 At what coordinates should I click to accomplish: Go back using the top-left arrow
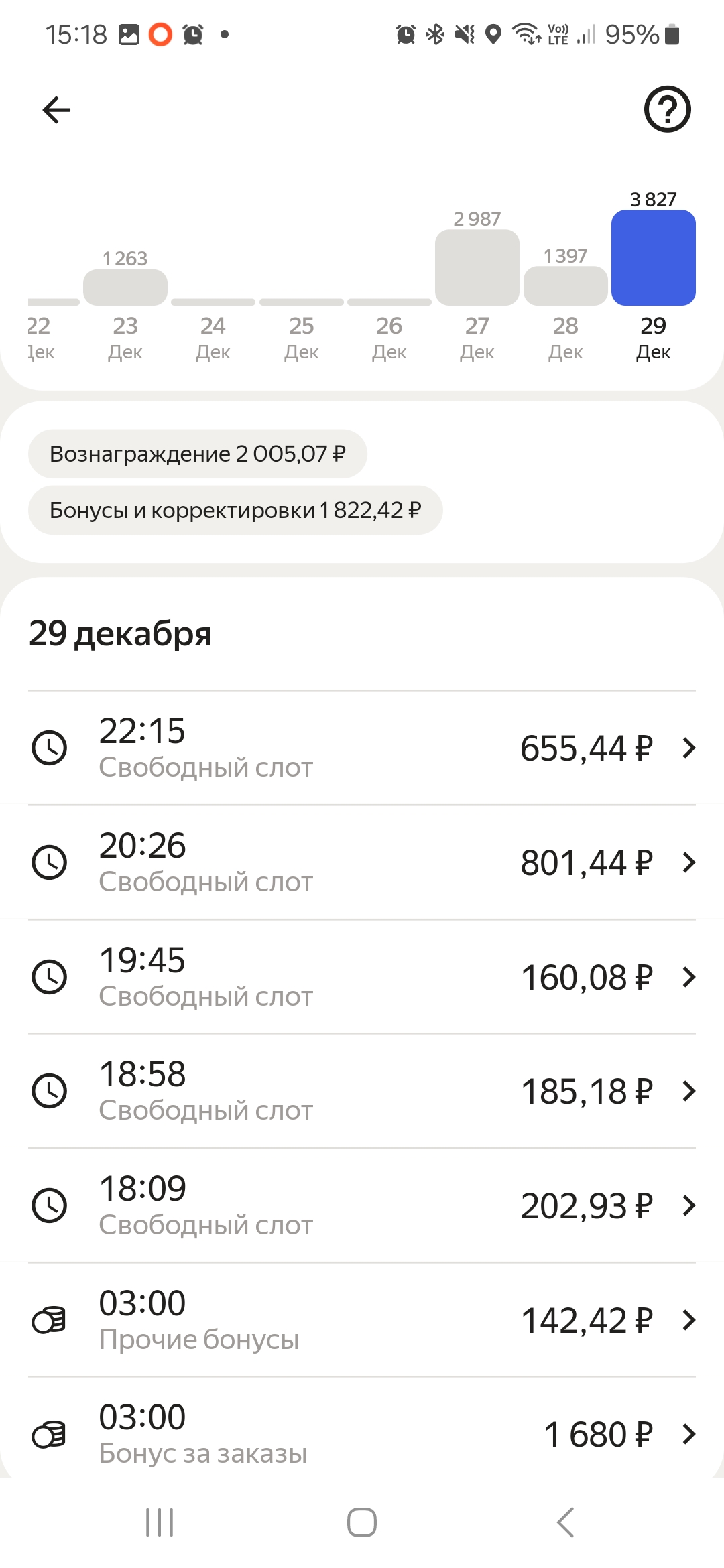pyautogui.click(x=56, y=109)
